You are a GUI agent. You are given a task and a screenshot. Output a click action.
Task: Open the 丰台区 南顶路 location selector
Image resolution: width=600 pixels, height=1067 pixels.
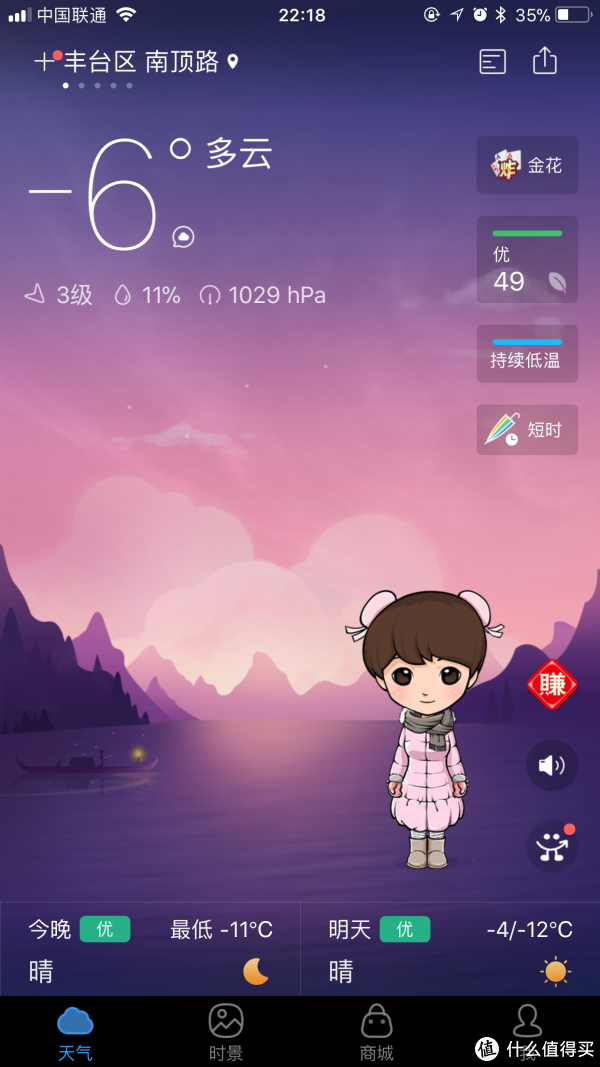[x=151, y=63]
